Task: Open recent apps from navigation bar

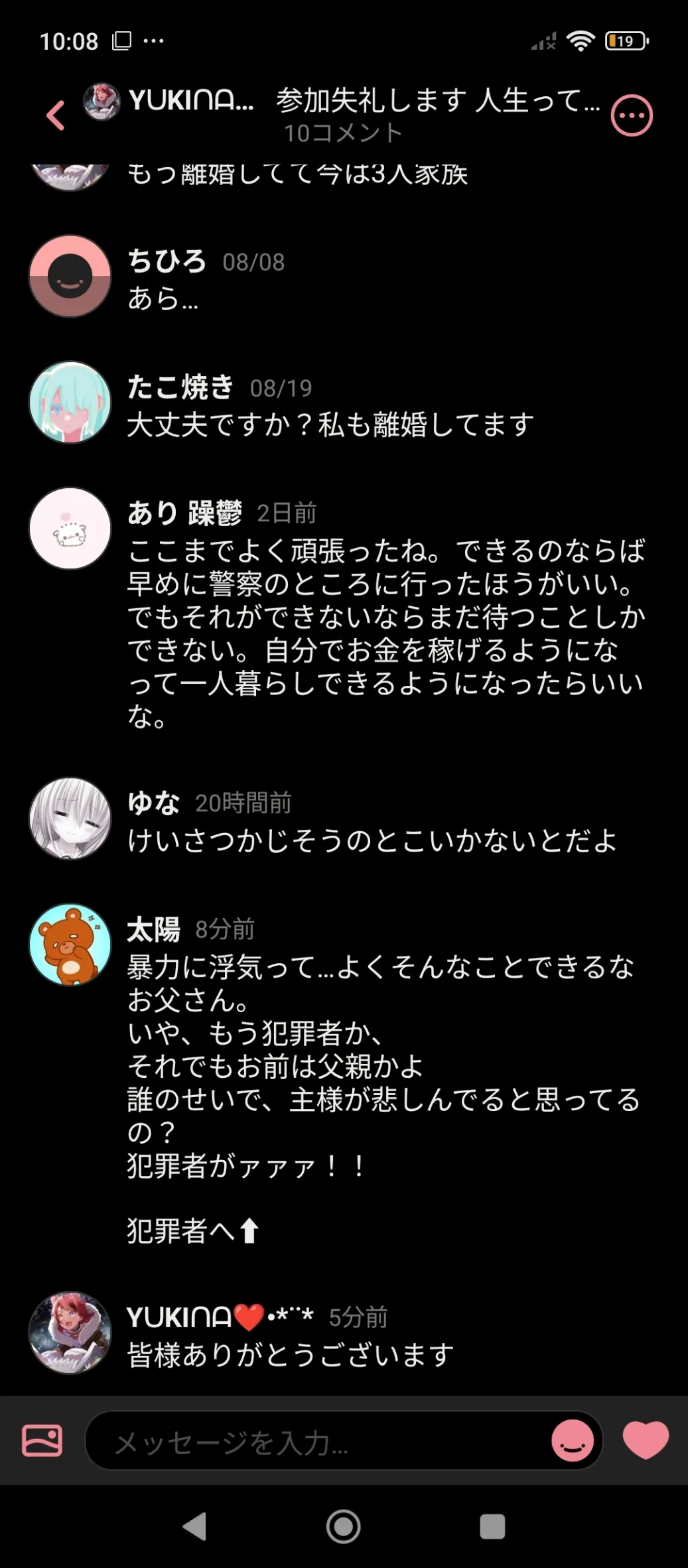Action: tap(492, 1526)
